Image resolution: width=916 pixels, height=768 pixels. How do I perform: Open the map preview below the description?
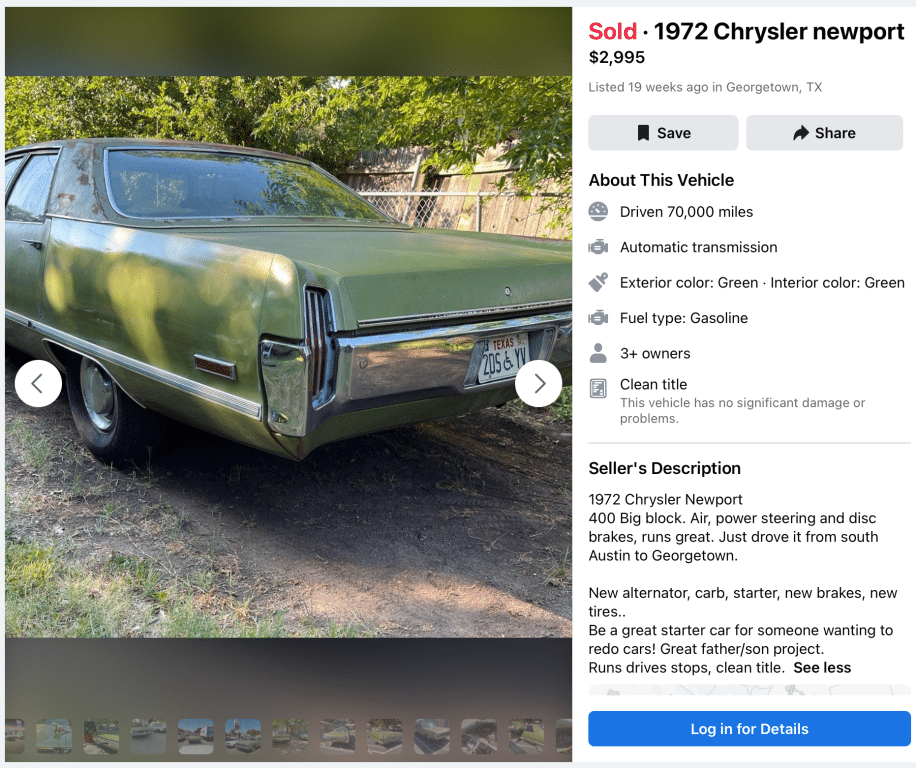(749, 690)
